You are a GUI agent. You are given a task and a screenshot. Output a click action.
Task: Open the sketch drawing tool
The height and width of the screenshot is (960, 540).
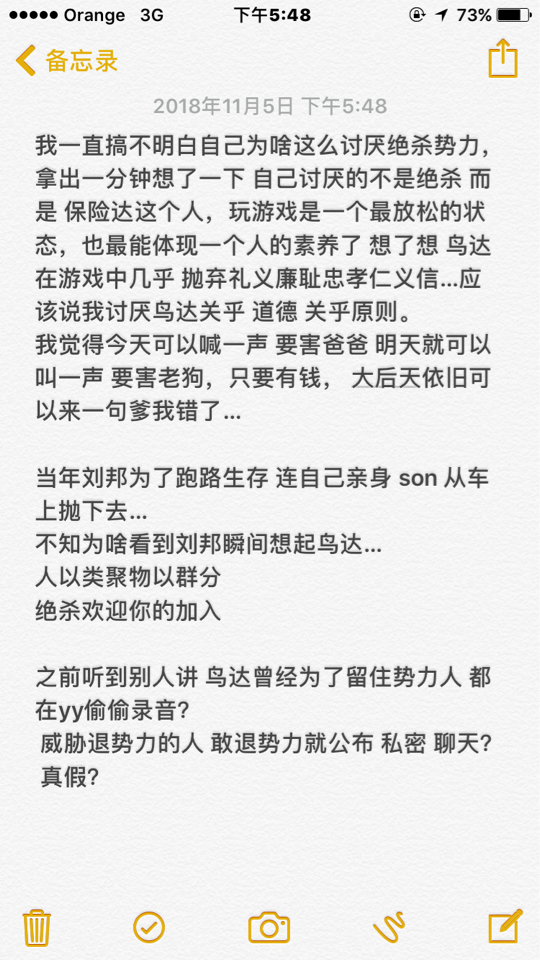(389, 928)
